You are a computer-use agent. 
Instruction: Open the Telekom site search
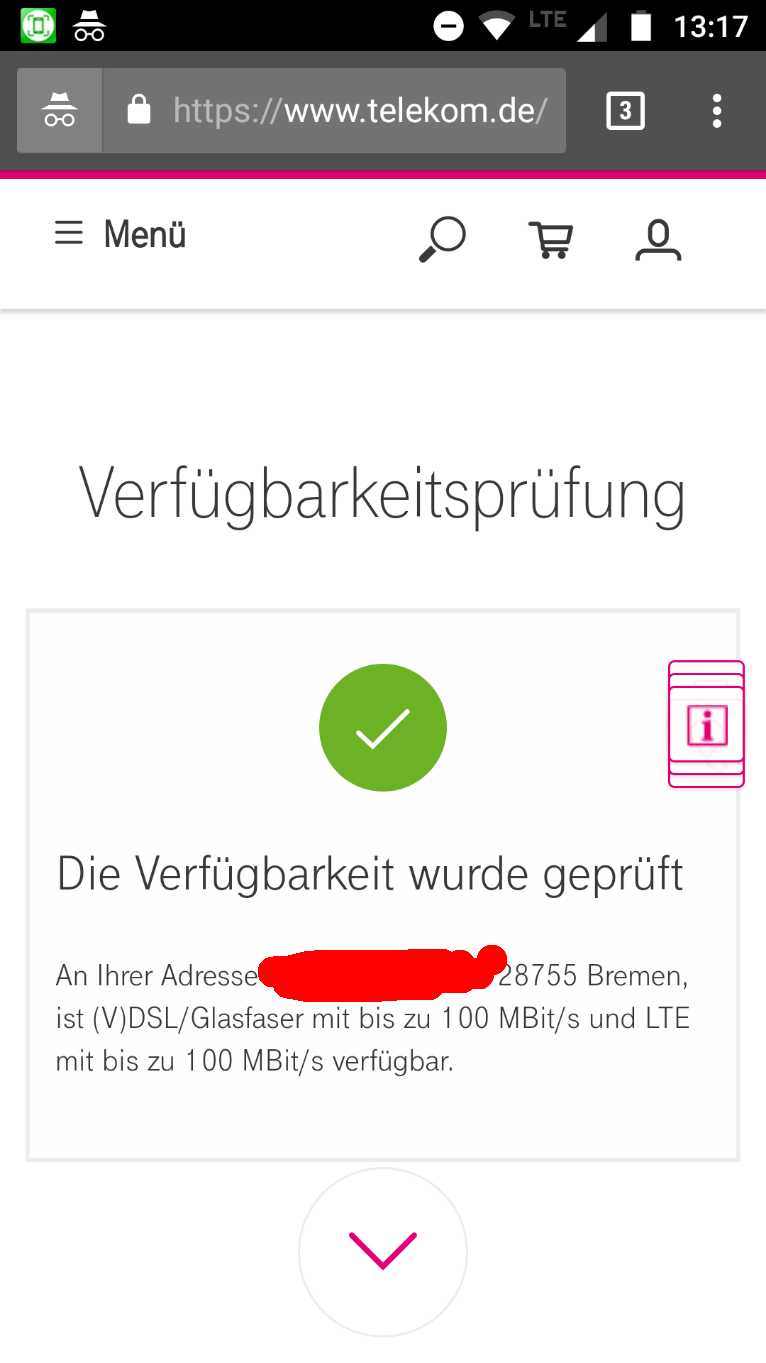point(442,239)
